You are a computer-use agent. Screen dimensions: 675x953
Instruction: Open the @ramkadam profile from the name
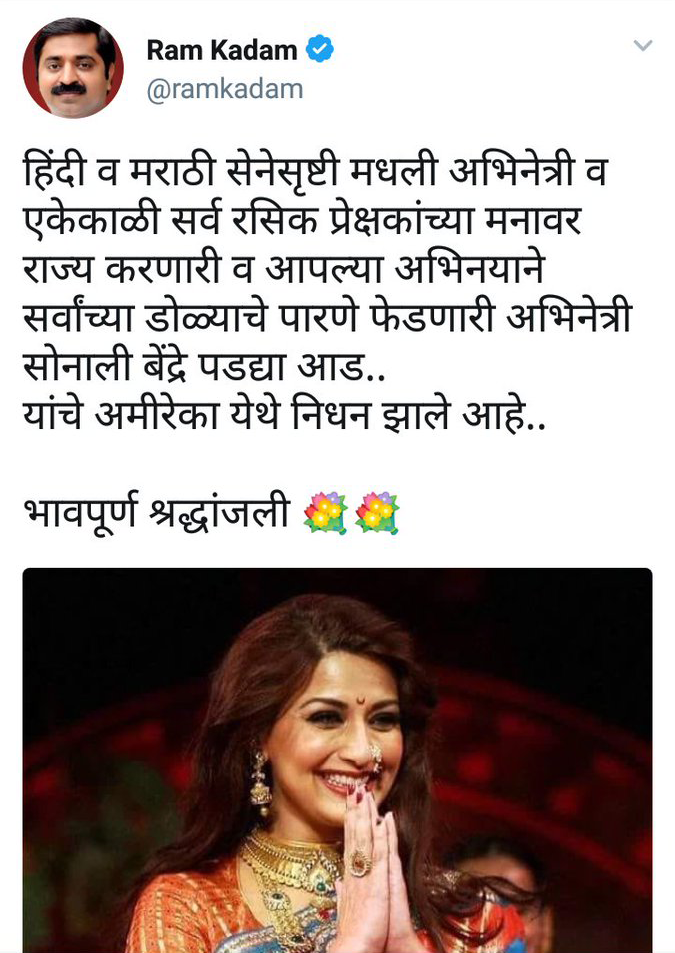[222, 50]
